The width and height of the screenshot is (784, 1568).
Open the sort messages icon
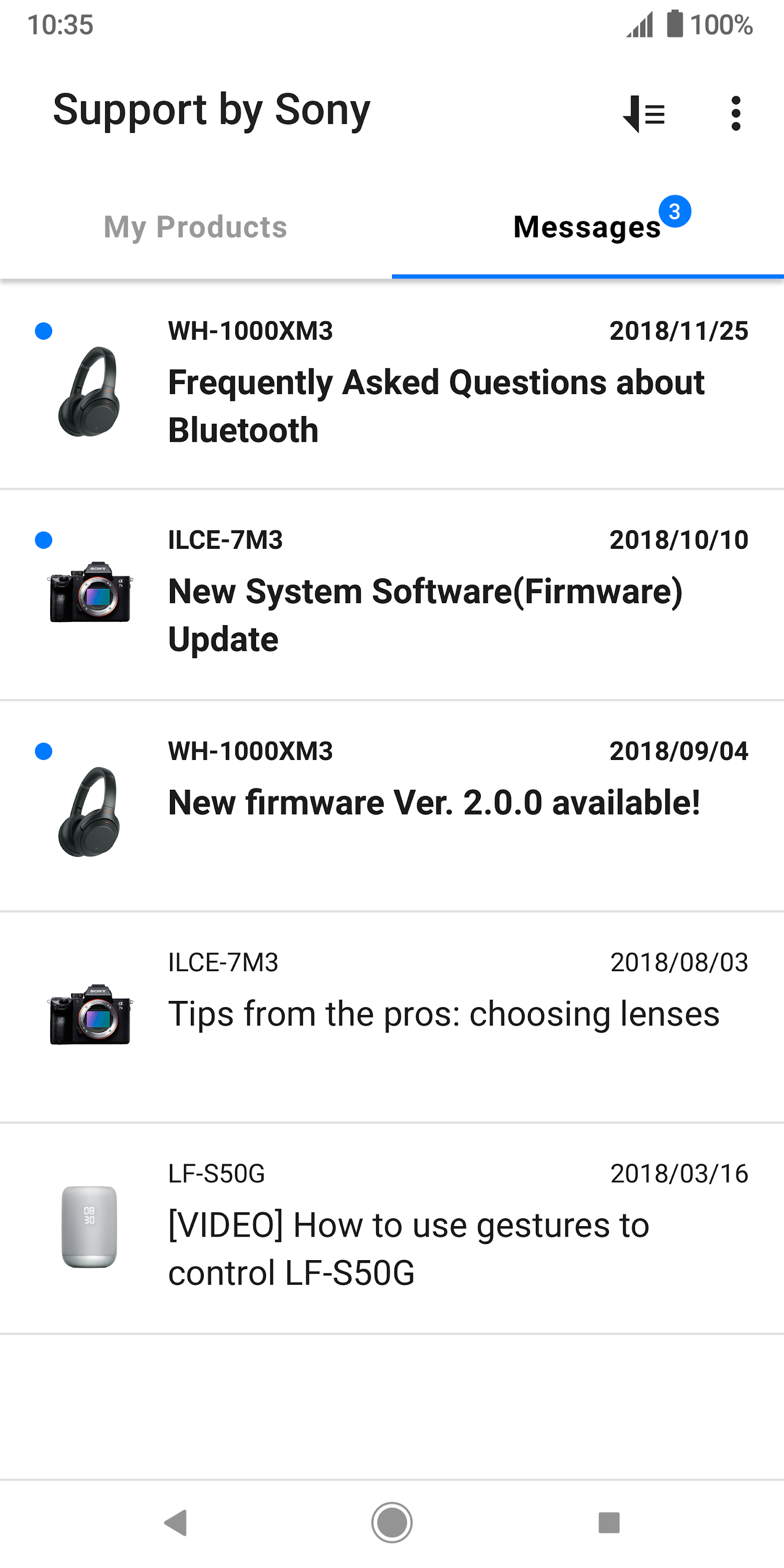point(644,113)
